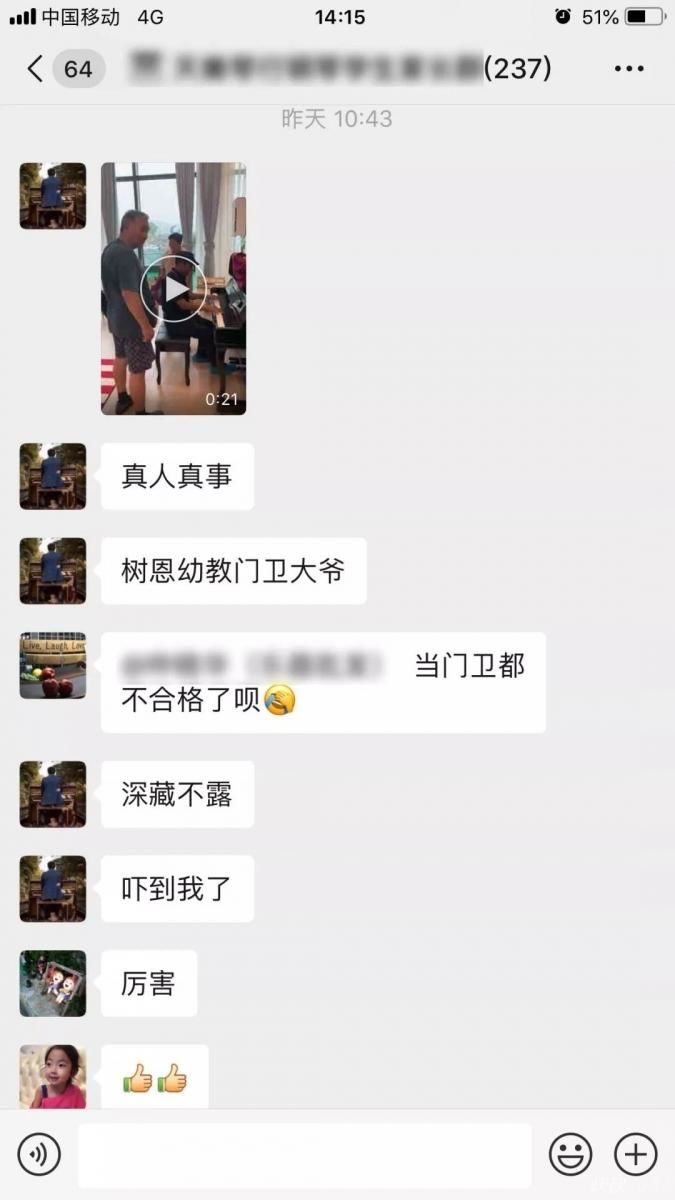Open avatar of sender of 厉害

[53, 984]
